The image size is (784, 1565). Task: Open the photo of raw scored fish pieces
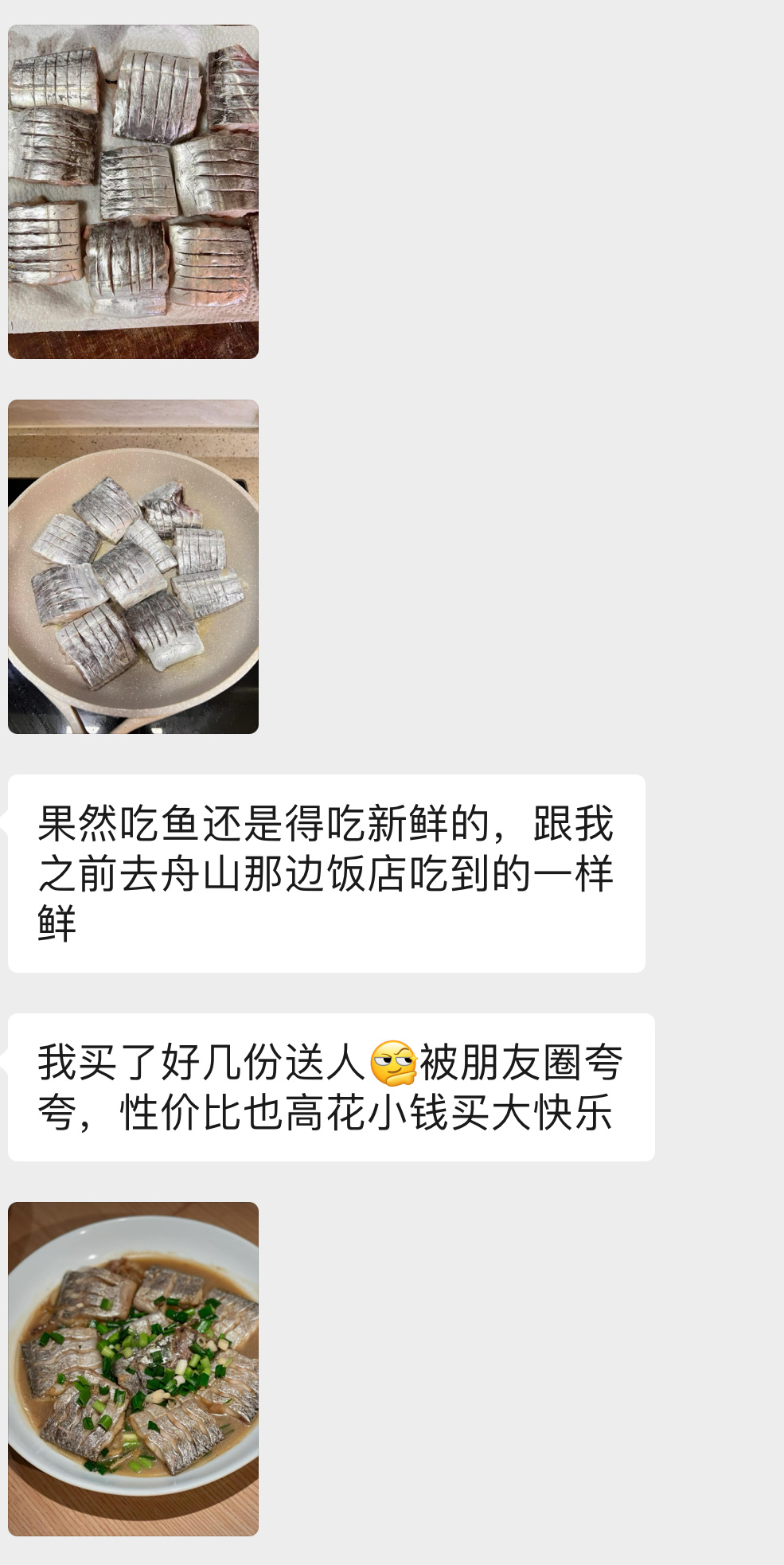point(133,192)
